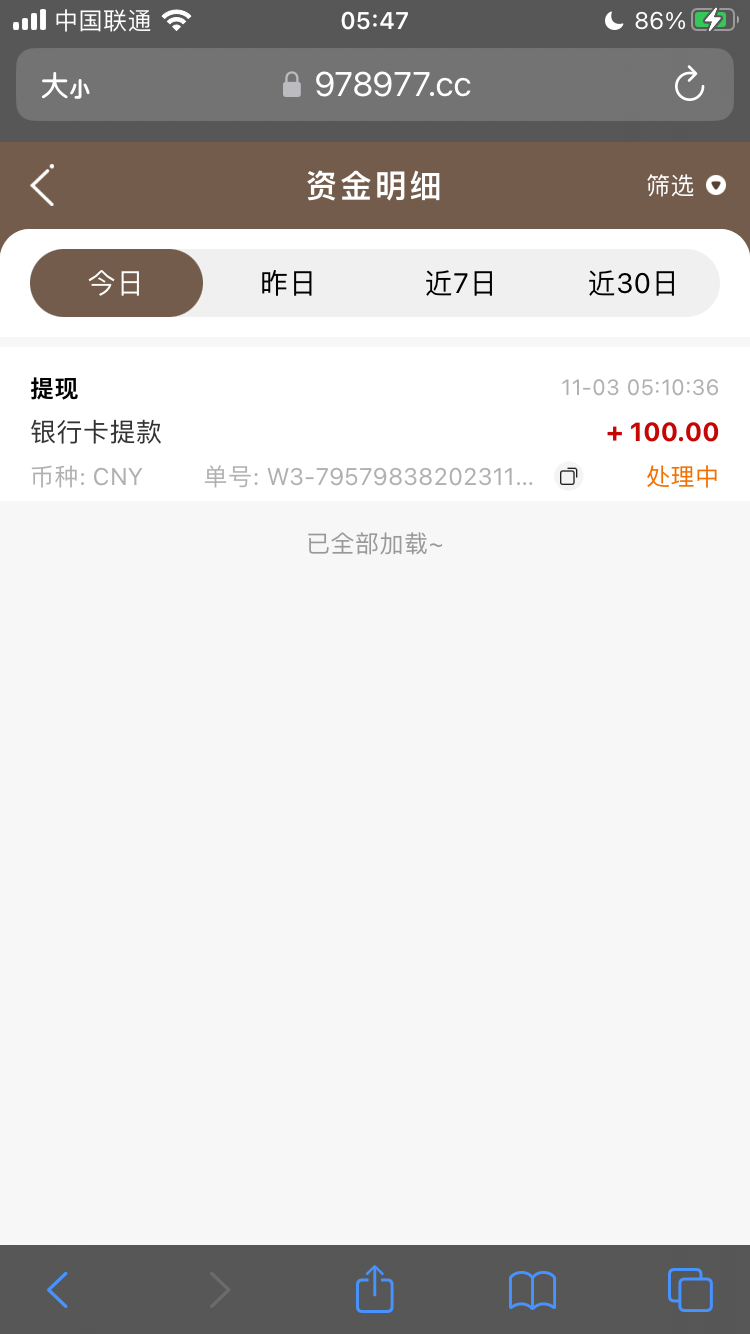This screenshot has width=750, height=1334.
Task: Tap the 银行卡提款 withdrawal record
Action: pyautogui.click(x=96, y=433)
